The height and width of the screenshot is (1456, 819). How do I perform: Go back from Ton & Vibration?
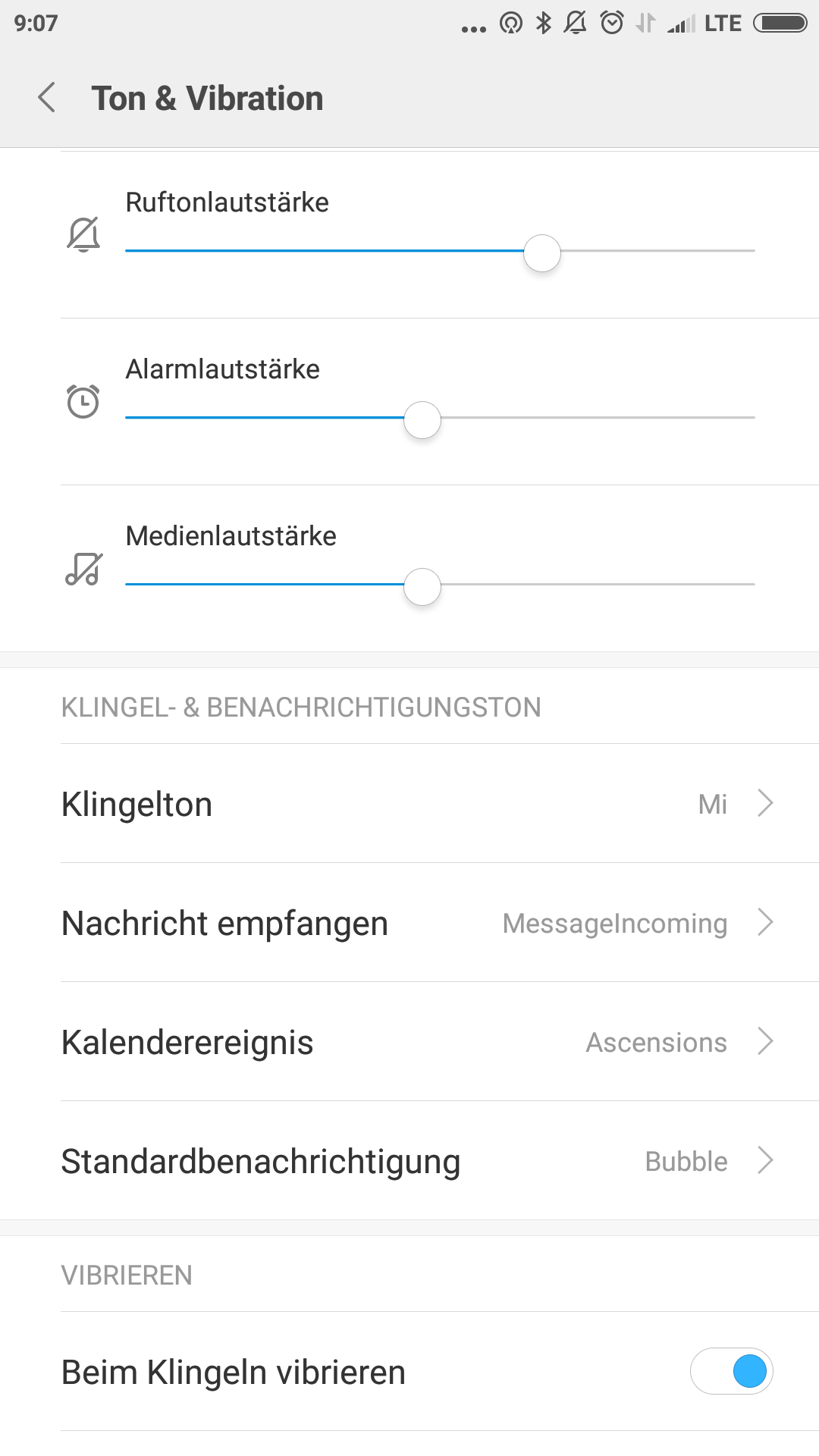47,98
